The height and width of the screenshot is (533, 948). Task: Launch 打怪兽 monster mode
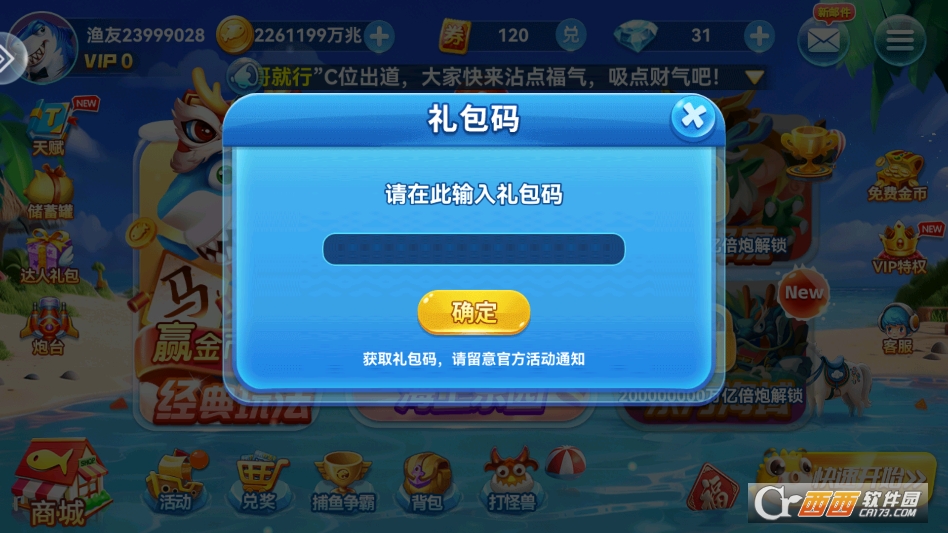point(512,480)
